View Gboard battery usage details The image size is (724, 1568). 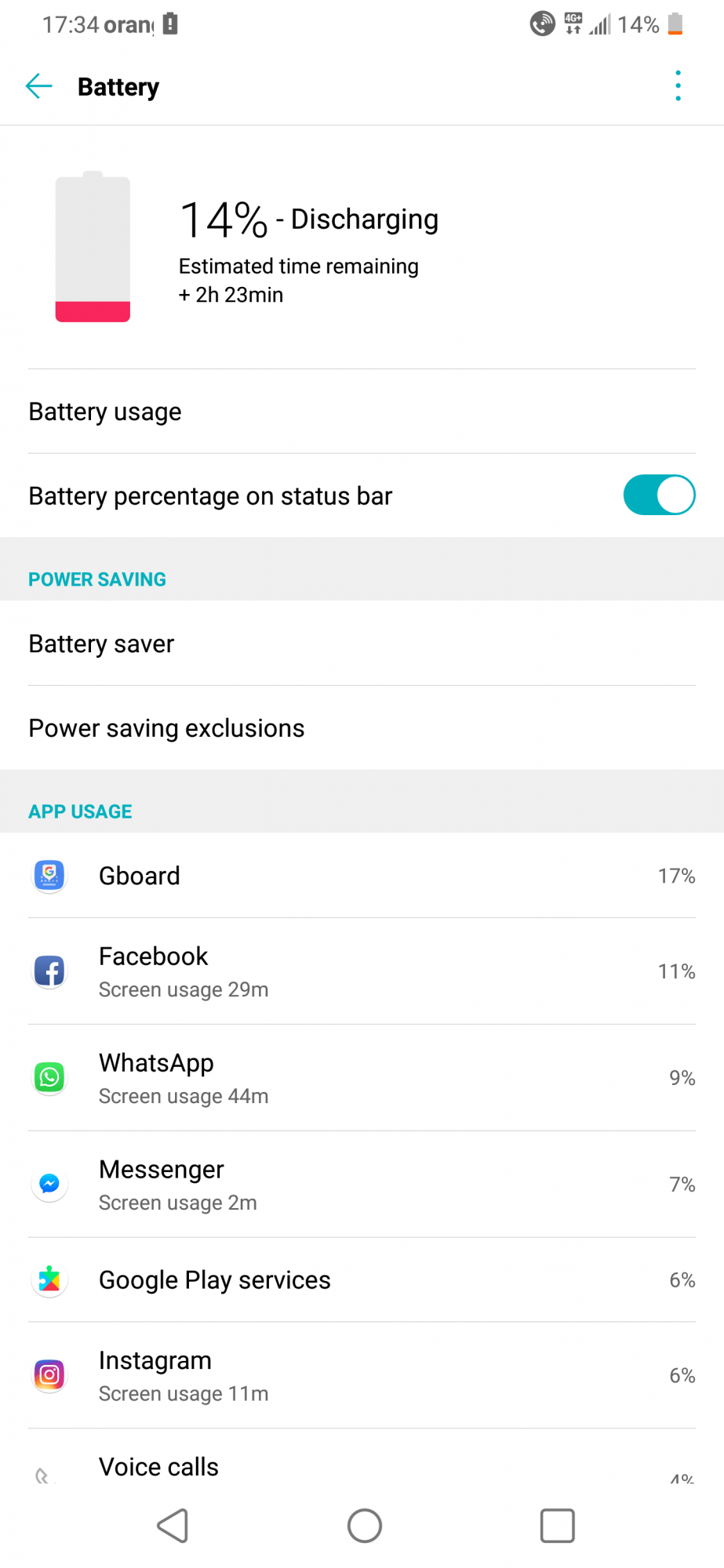[x=361, y=876]
